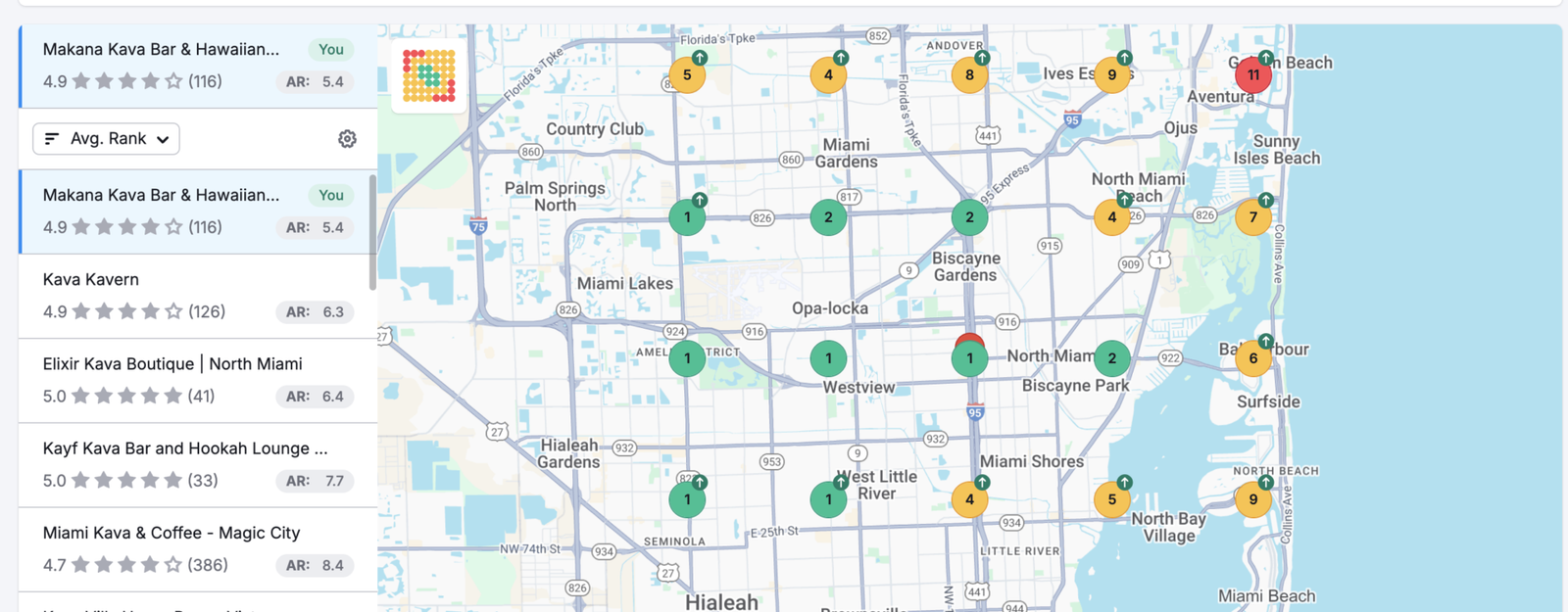The width and height of the screenshot is (1568, 612).
Task: Tap the rank 8 pin near Andover
Action: tap(969, 75)
